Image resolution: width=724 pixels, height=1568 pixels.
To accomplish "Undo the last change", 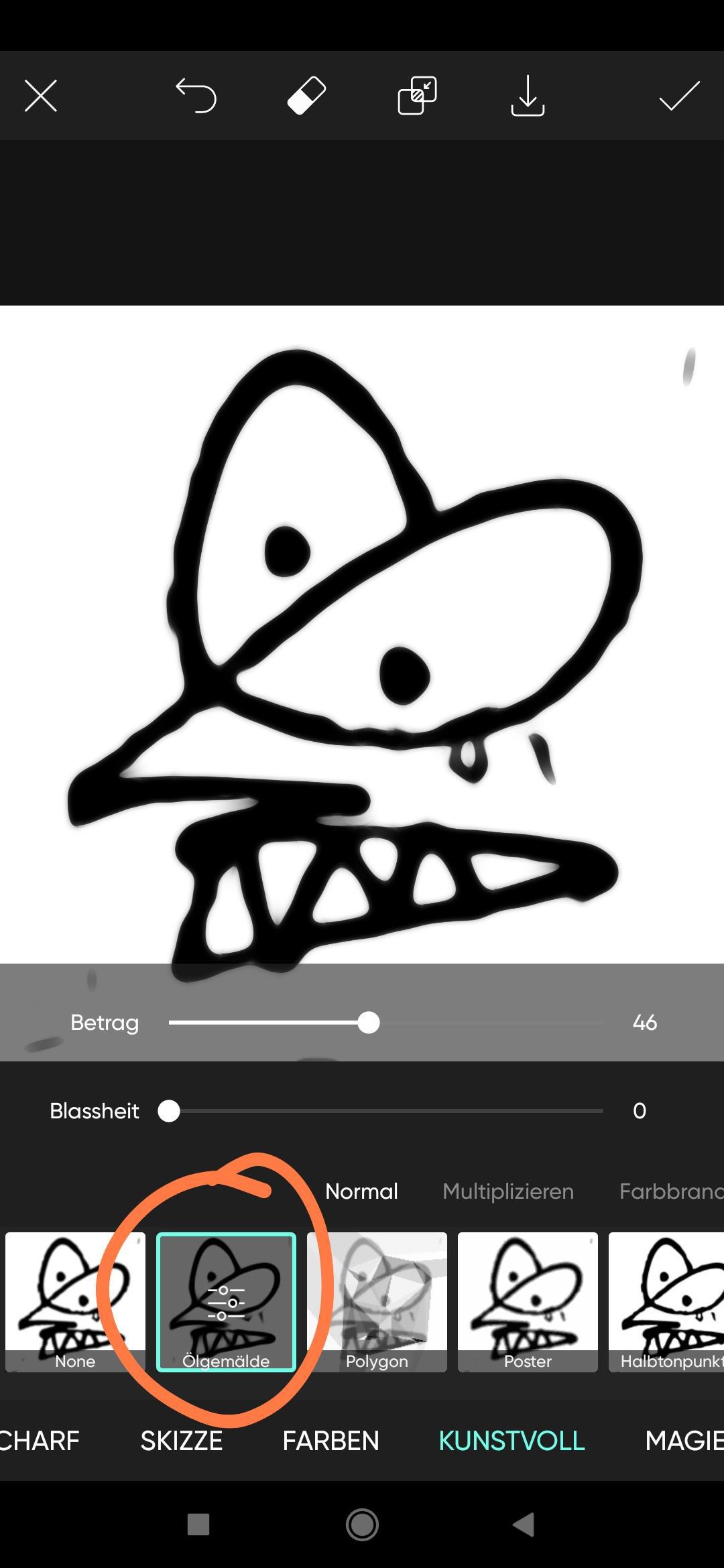I will tap(196, 96).
